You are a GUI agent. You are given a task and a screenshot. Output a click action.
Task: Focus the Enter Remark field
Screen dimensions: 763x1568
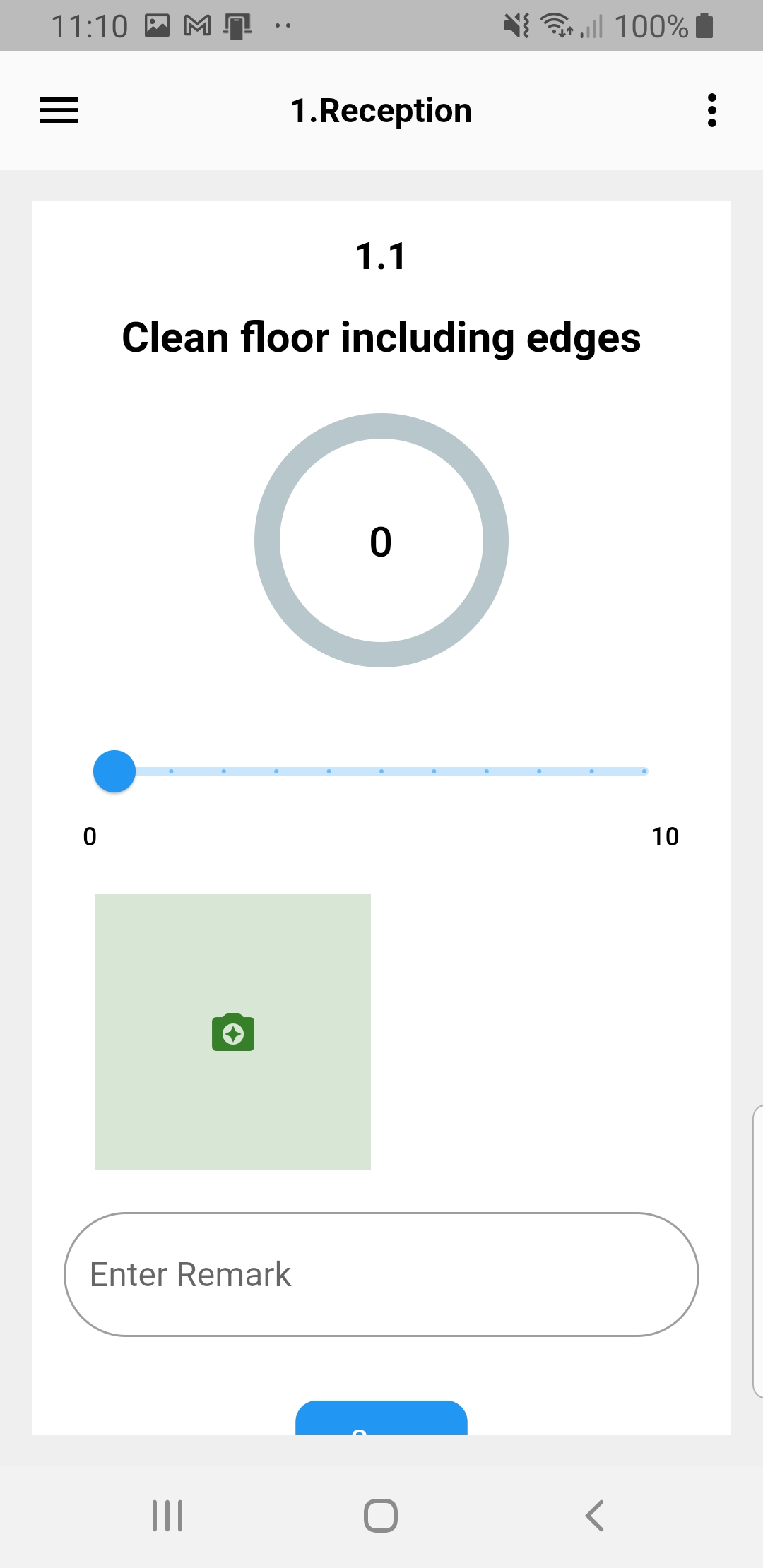pyautogui.click(x=381, y=1275)
